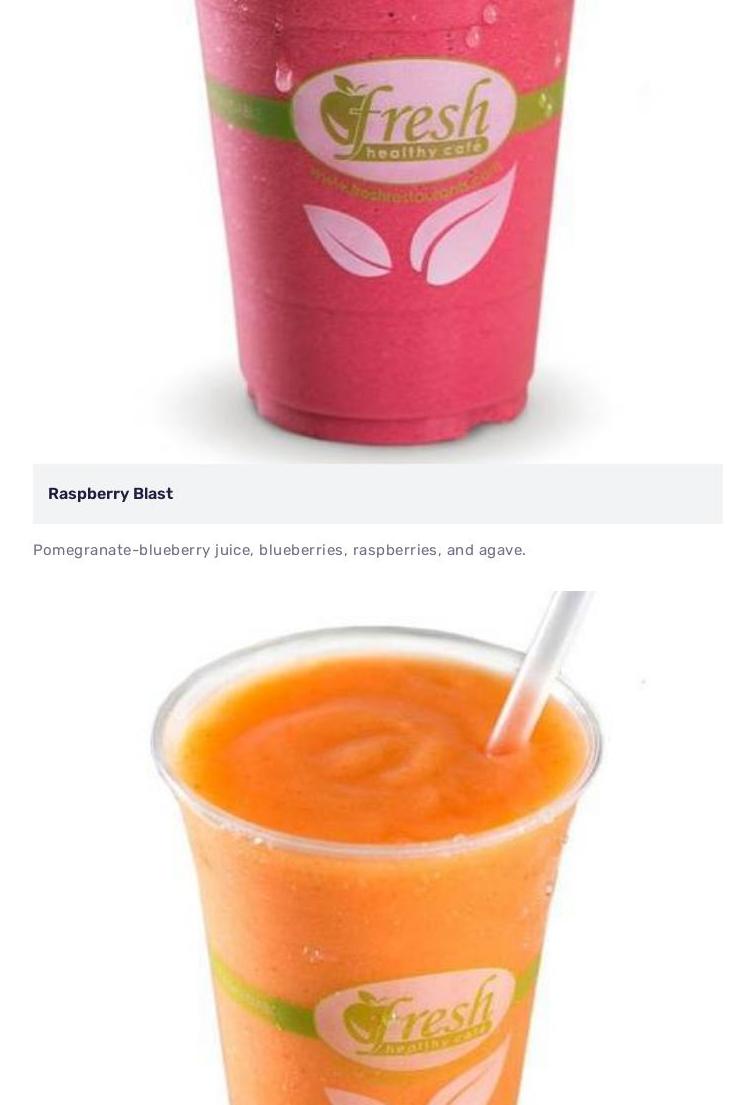Open the Raspberry Blast menu item
The height and width of the screenshot is (1105, 755).
[111, 494]
